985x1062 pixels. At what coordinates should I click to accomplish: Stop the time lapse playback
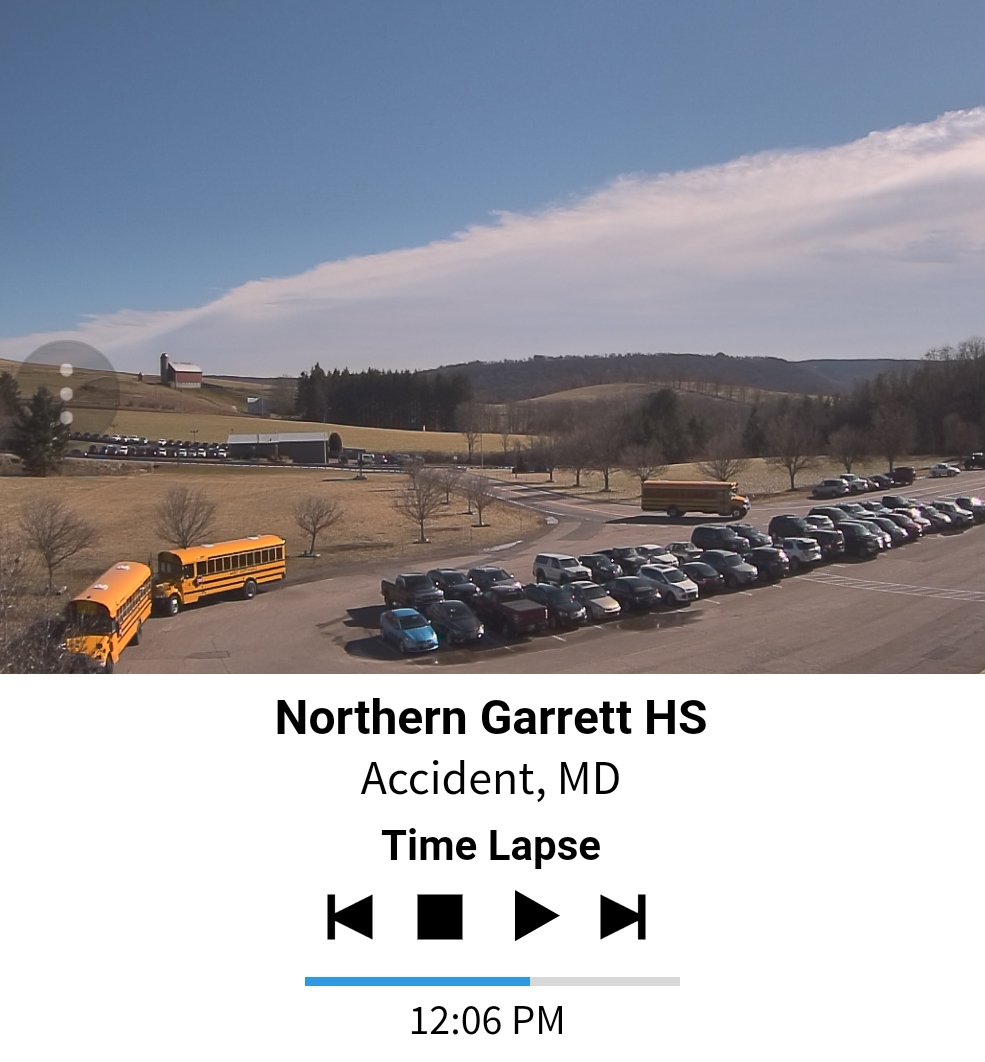pyautogui.click(x=440, y=916)
